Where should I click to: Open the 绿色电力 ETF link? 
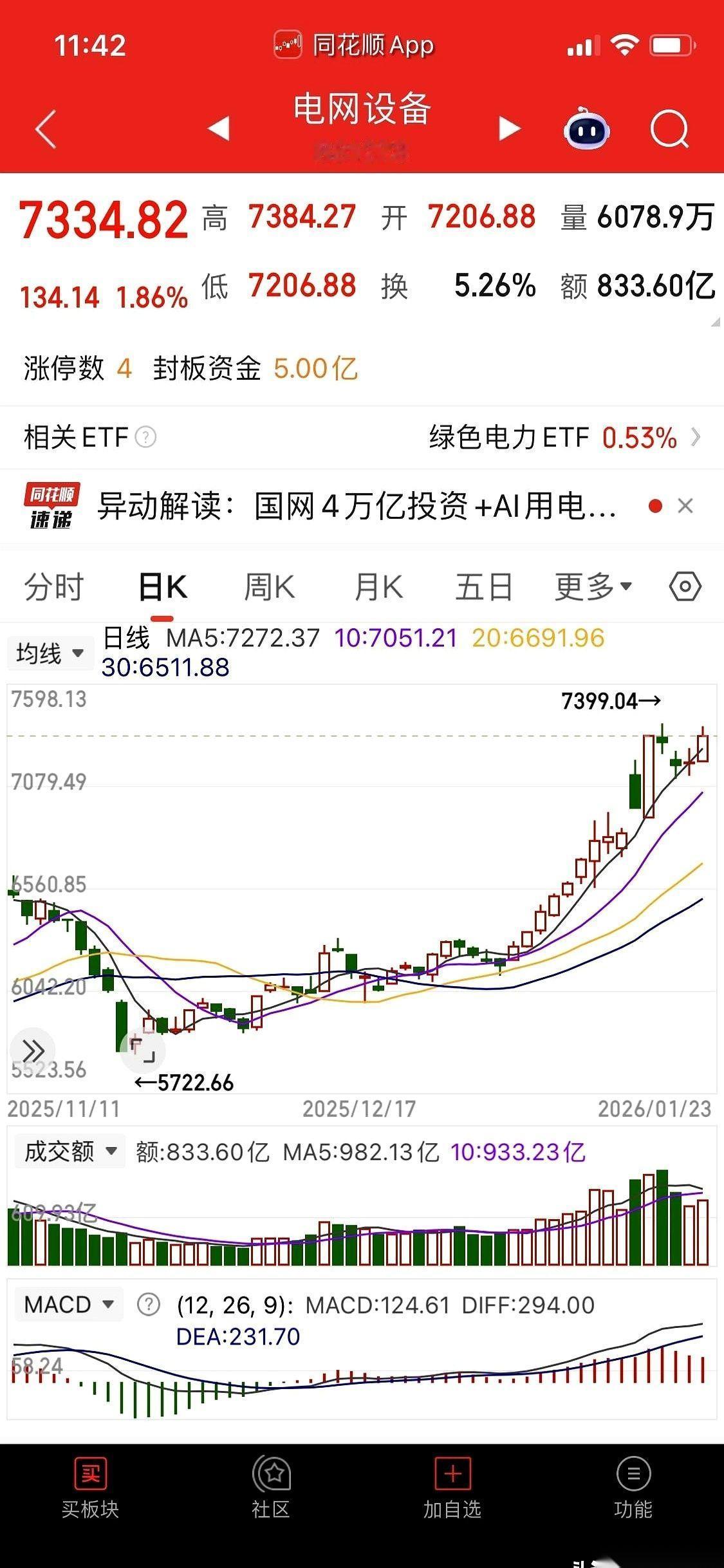(x=553, y=438)
